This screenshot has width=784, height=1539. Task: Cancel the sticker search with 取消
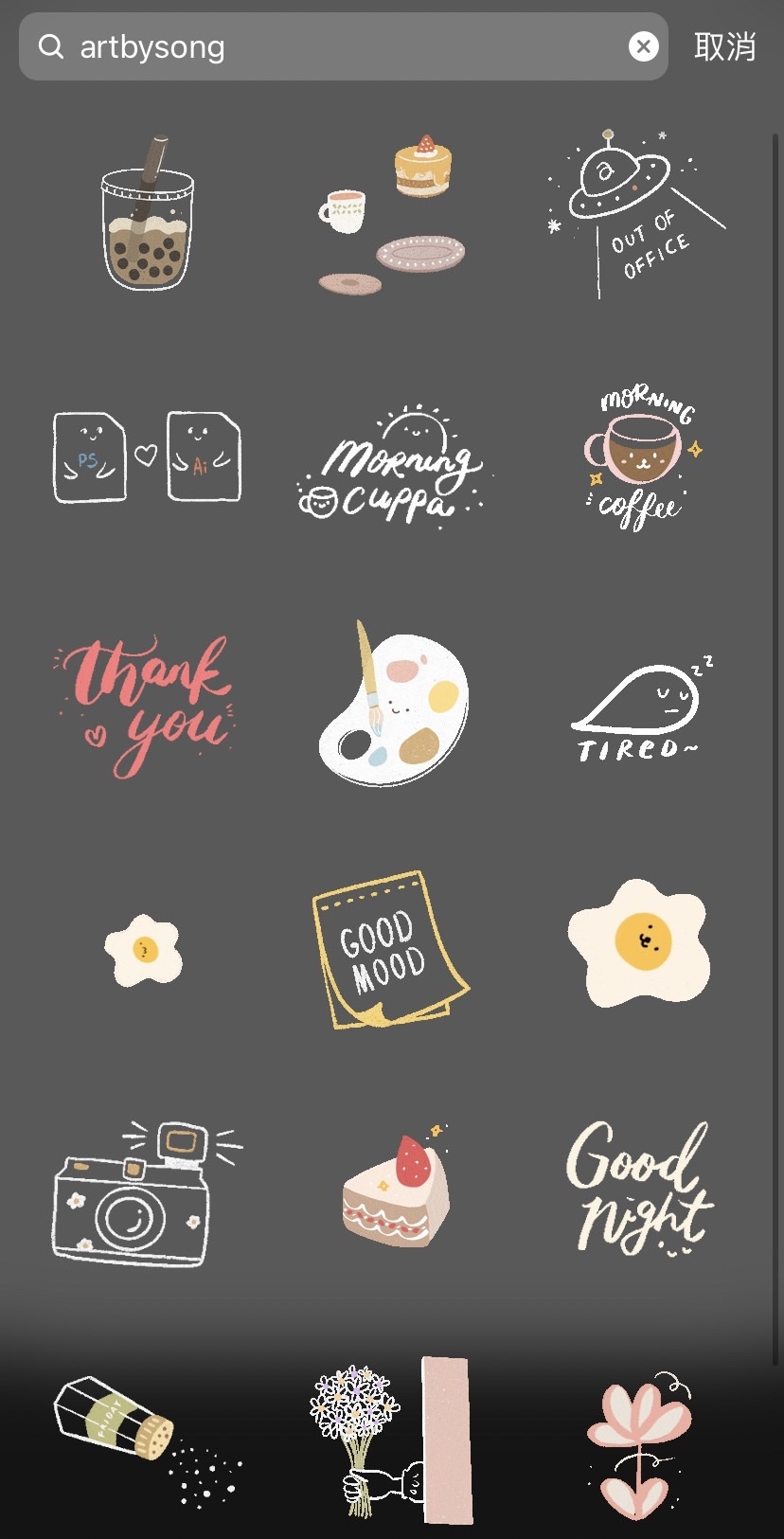point(724,46)
